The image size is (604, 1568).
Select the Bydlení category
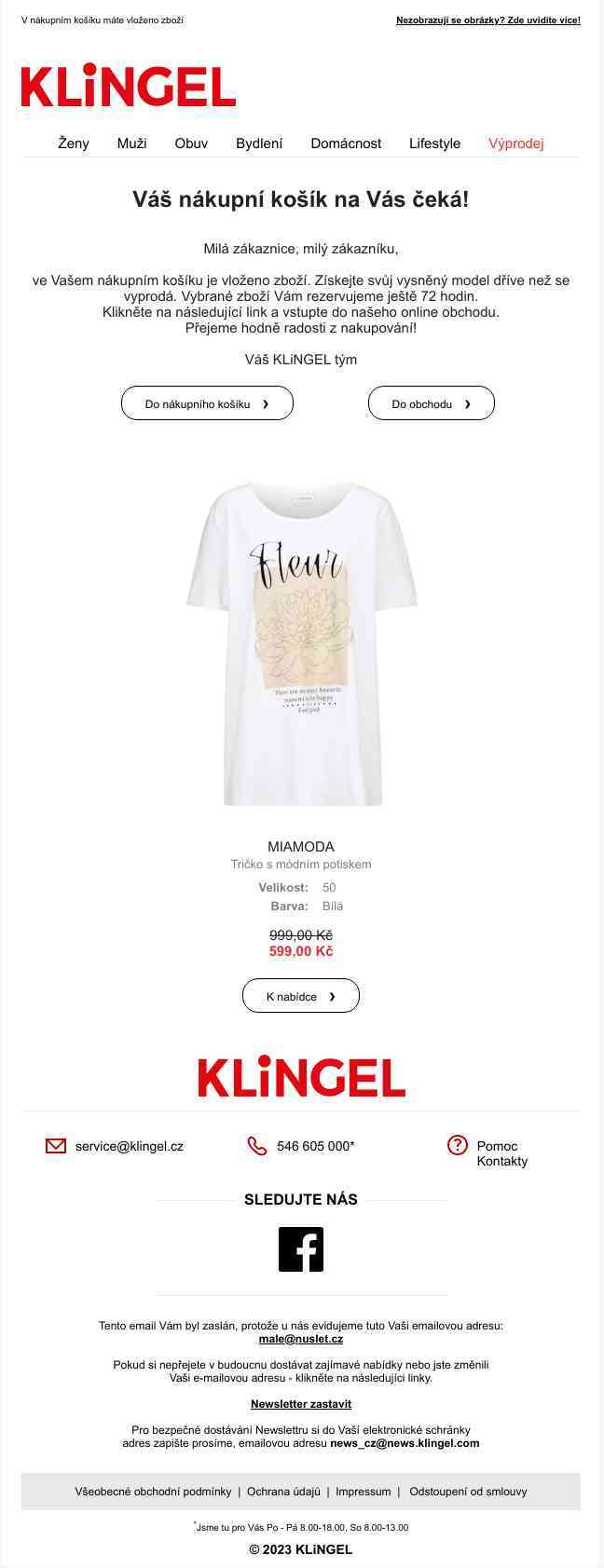click(x=259, y=143)
